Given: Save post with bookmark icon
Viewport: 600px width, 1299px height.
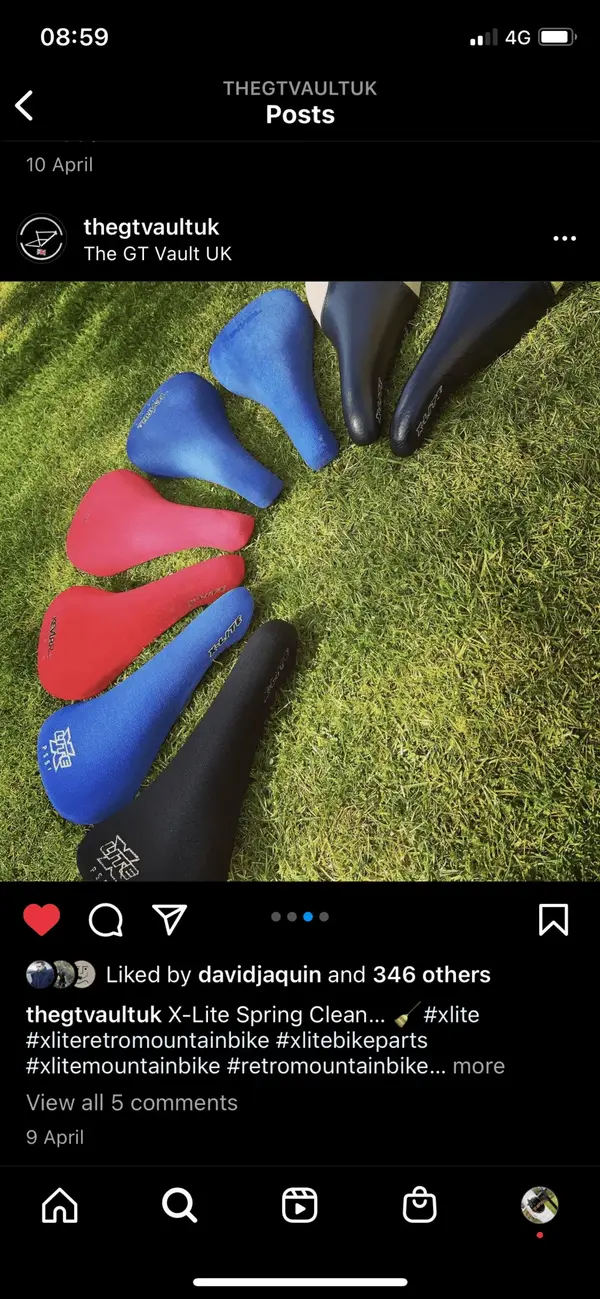Looking at the screenshot, I should 553,920.
